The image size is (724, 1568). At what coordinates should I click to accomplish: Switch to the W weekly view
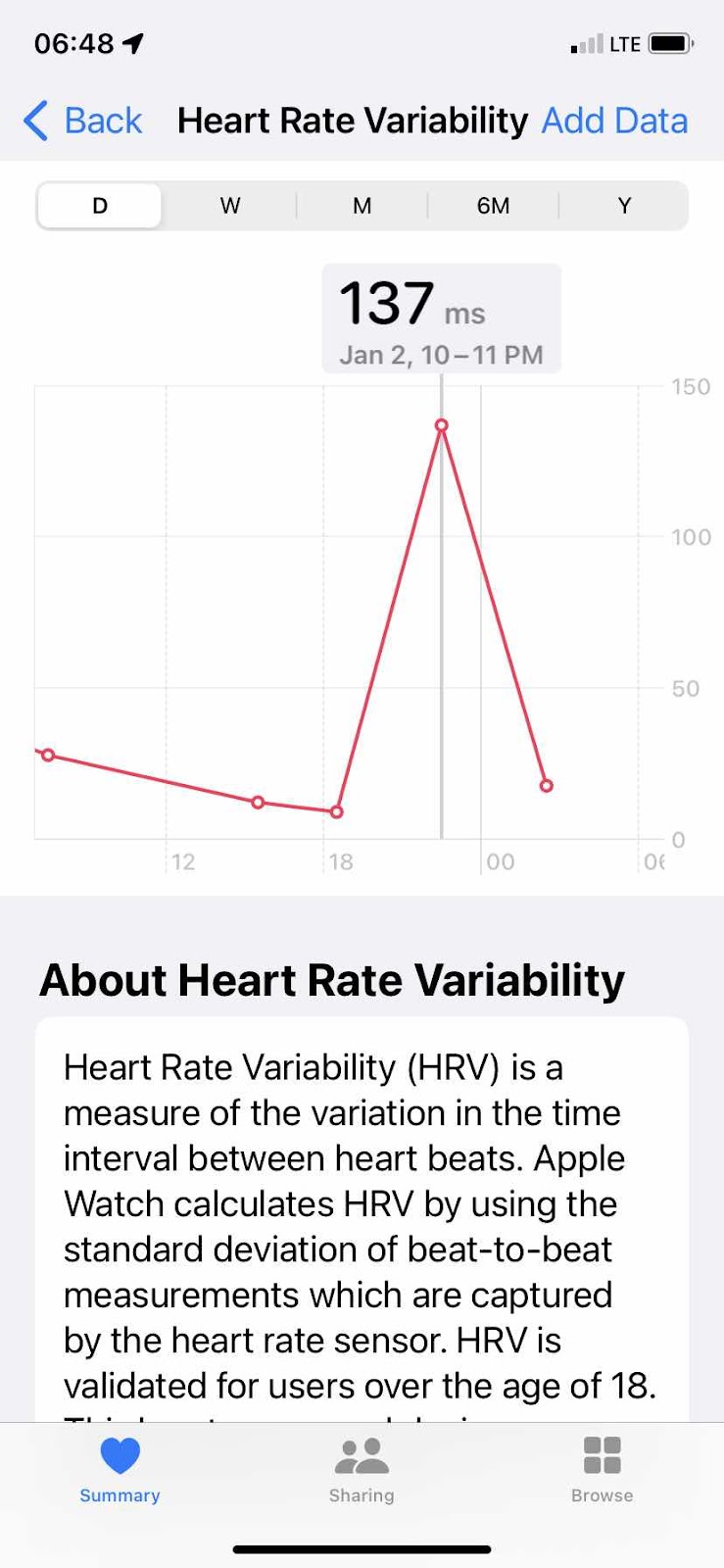coord(230,206)
